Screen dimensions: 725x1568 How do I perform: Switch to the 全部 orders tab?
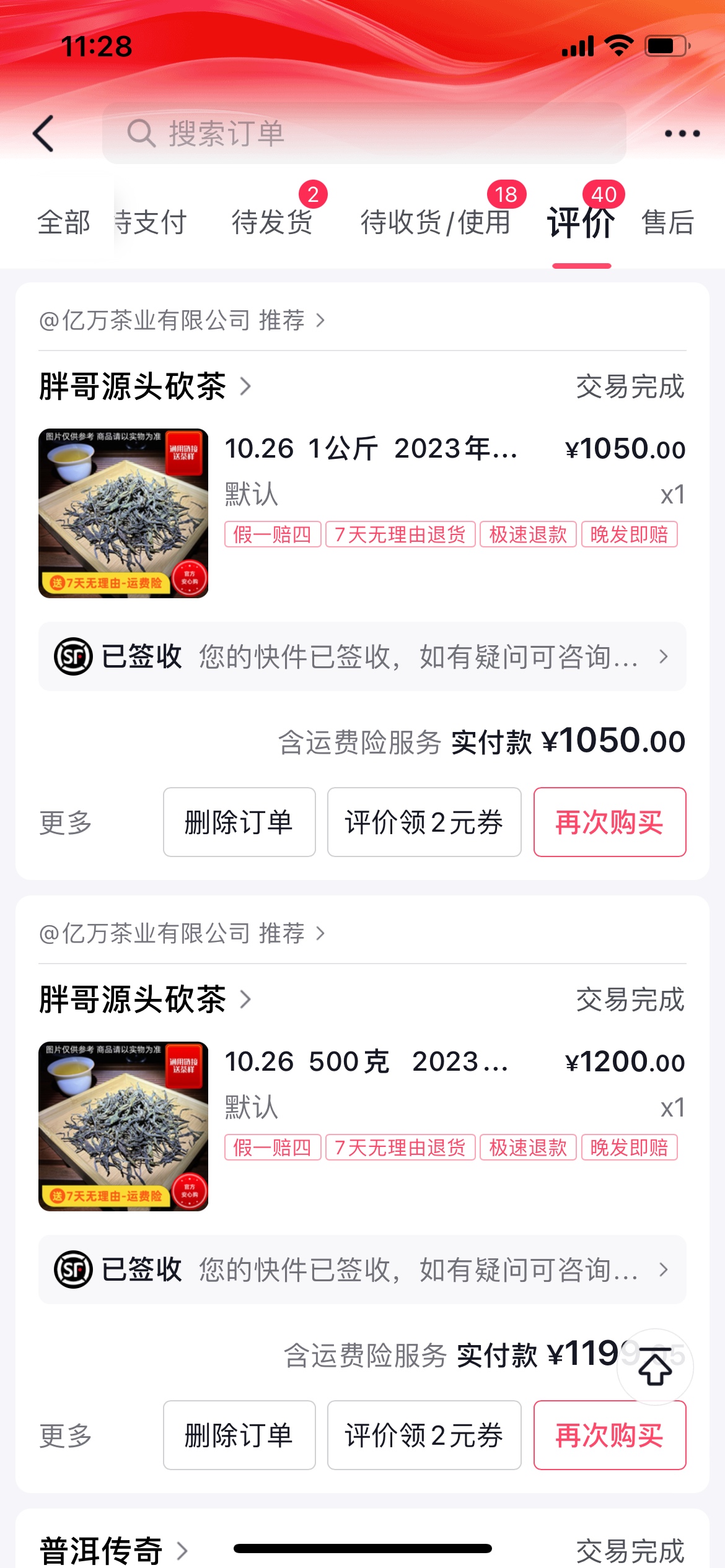64,222
